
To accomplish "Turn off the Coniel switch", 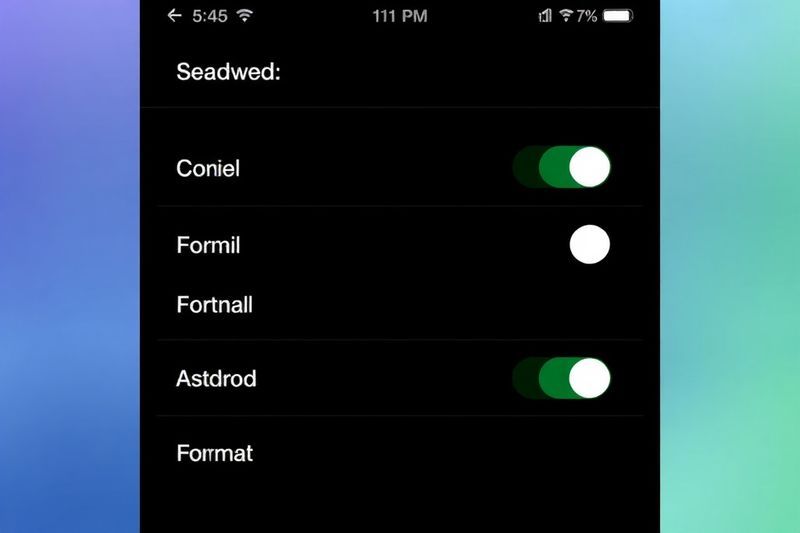I will point(573,167).
